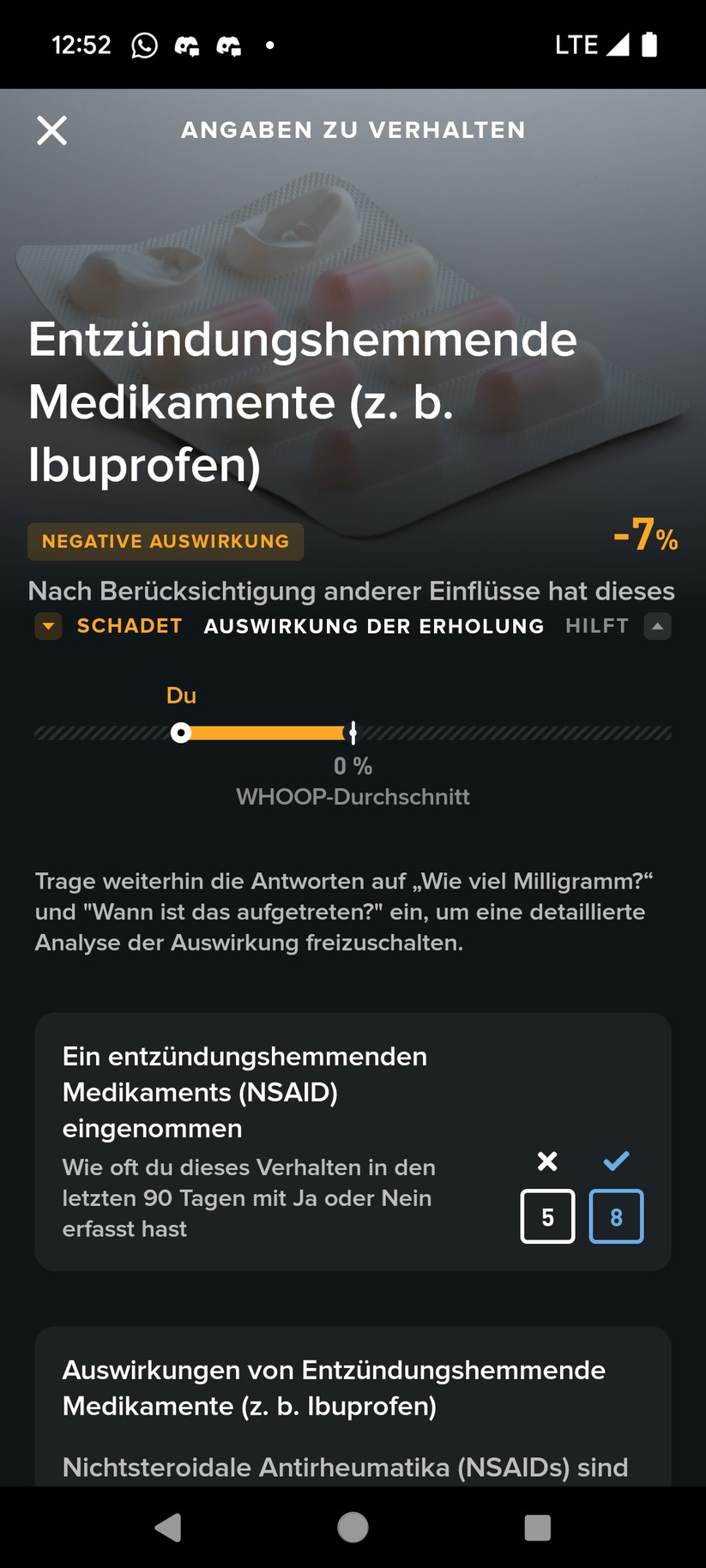Screen dimensions: 706x1568
Task: Select the HILFT option
Action: pos(596,626)
